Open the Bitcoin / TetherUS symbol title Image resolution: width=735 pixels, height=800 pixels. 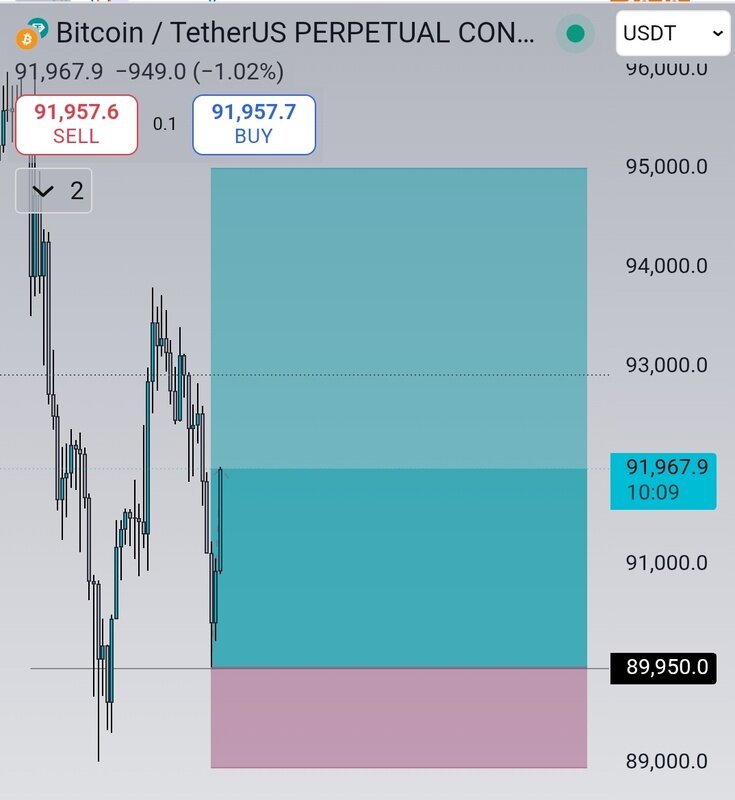pyautogui.click(x=292, y=33)
